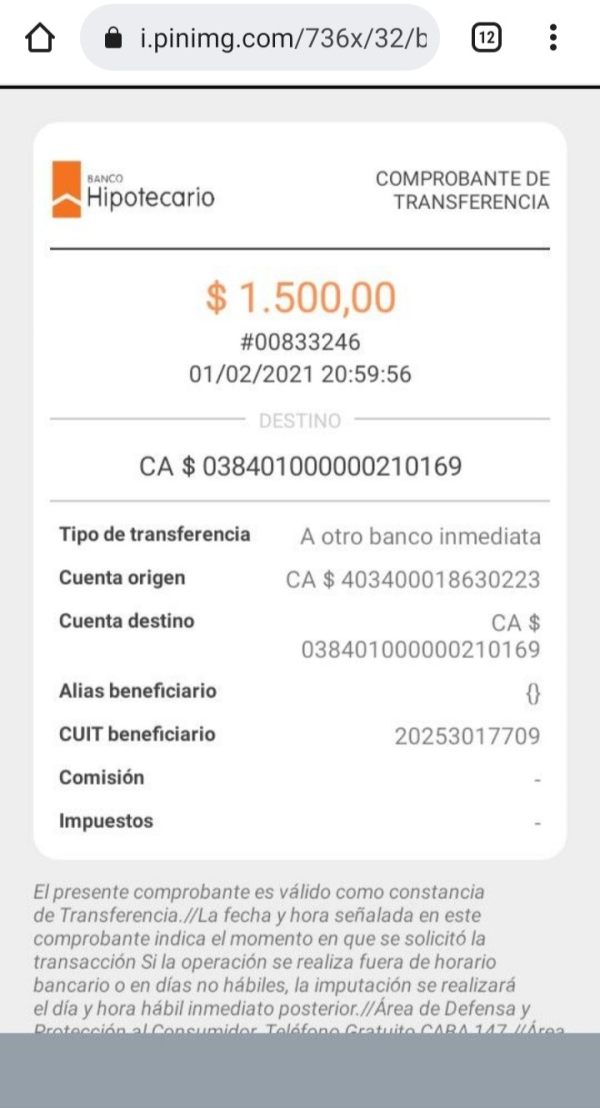Viewport: 600px width, 1108px height.
Task: Open the tab switcher showing 12 tabs
Action: [x=486, y=38]
